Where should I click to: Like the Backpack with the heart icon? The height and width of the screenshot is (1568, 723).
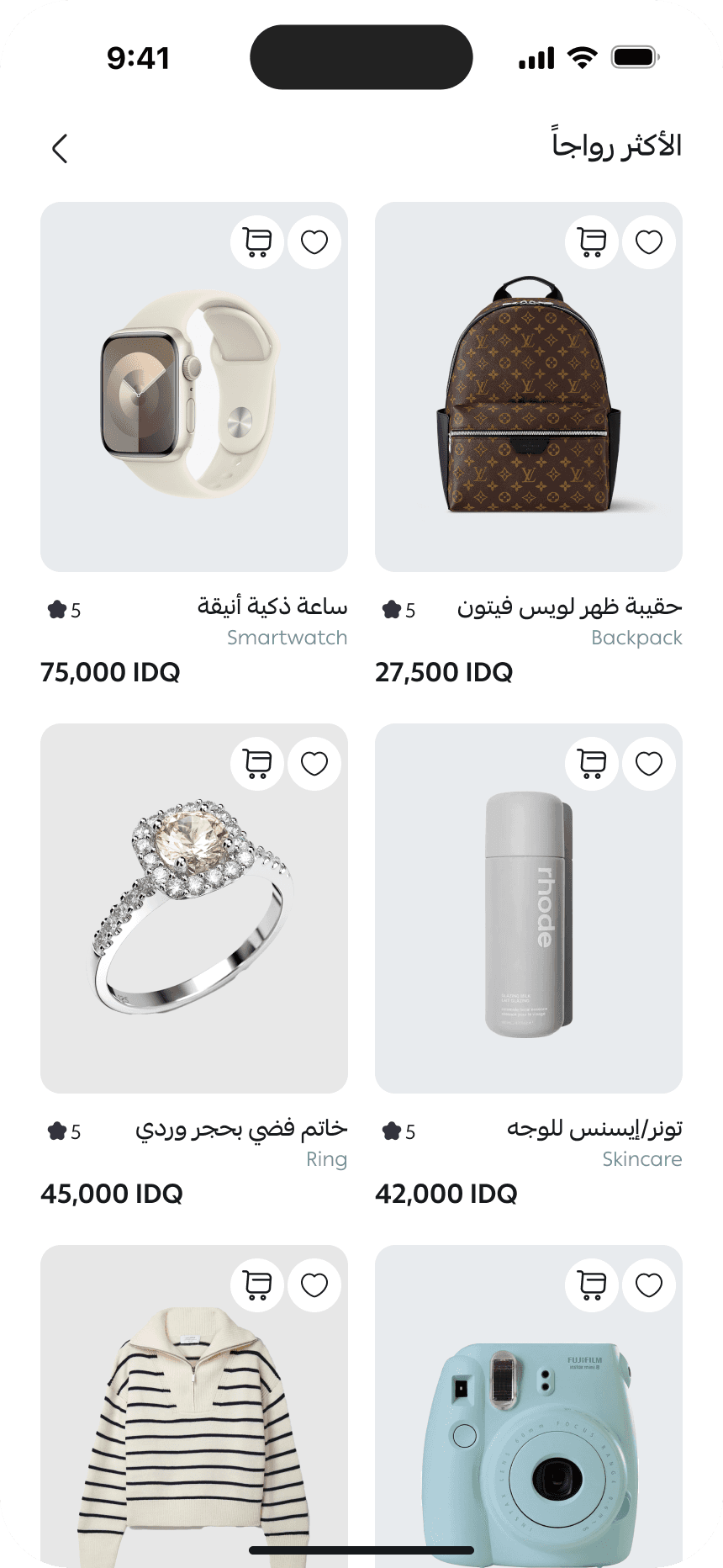coord(649,242)
